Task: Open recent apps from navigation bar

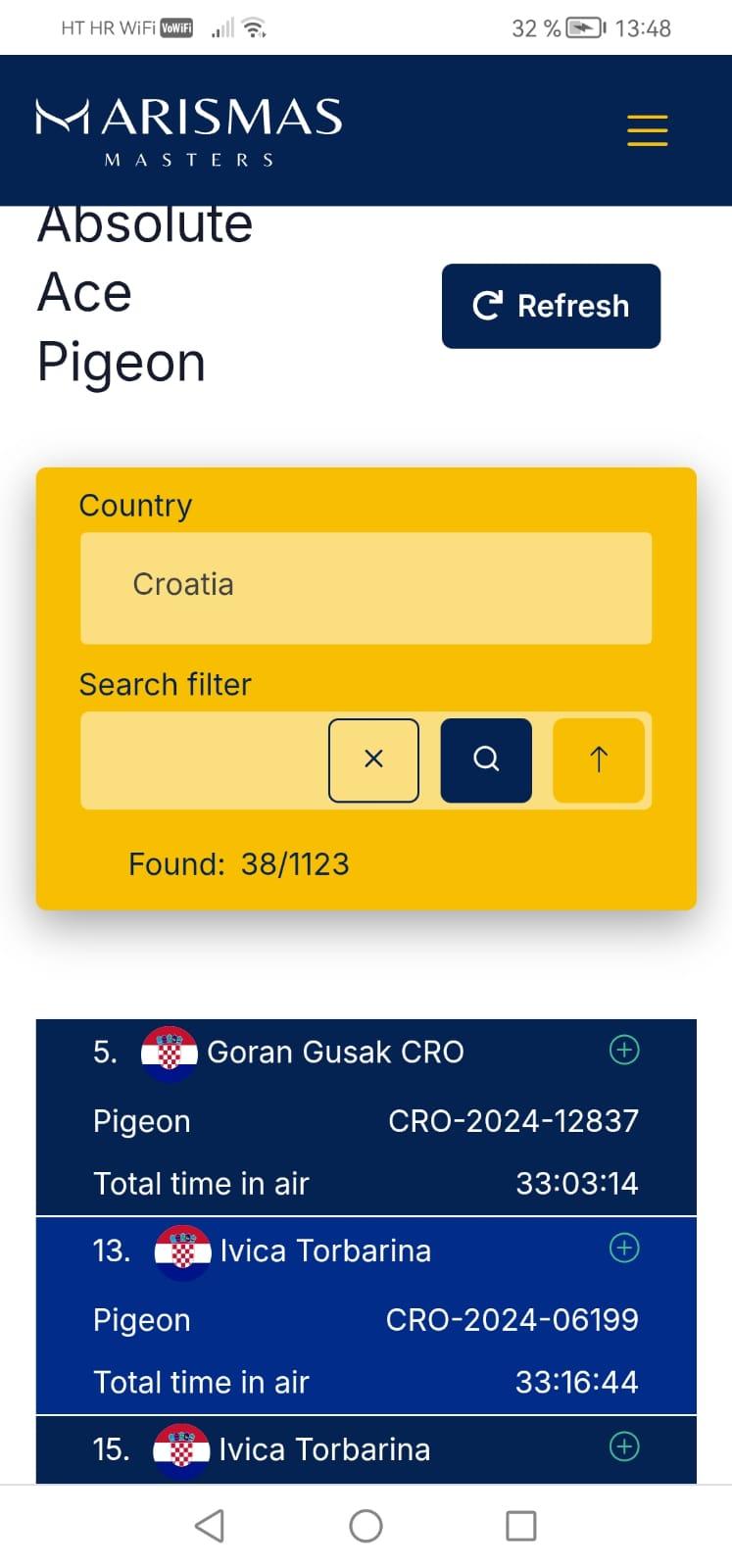Action: point(520,1526)
